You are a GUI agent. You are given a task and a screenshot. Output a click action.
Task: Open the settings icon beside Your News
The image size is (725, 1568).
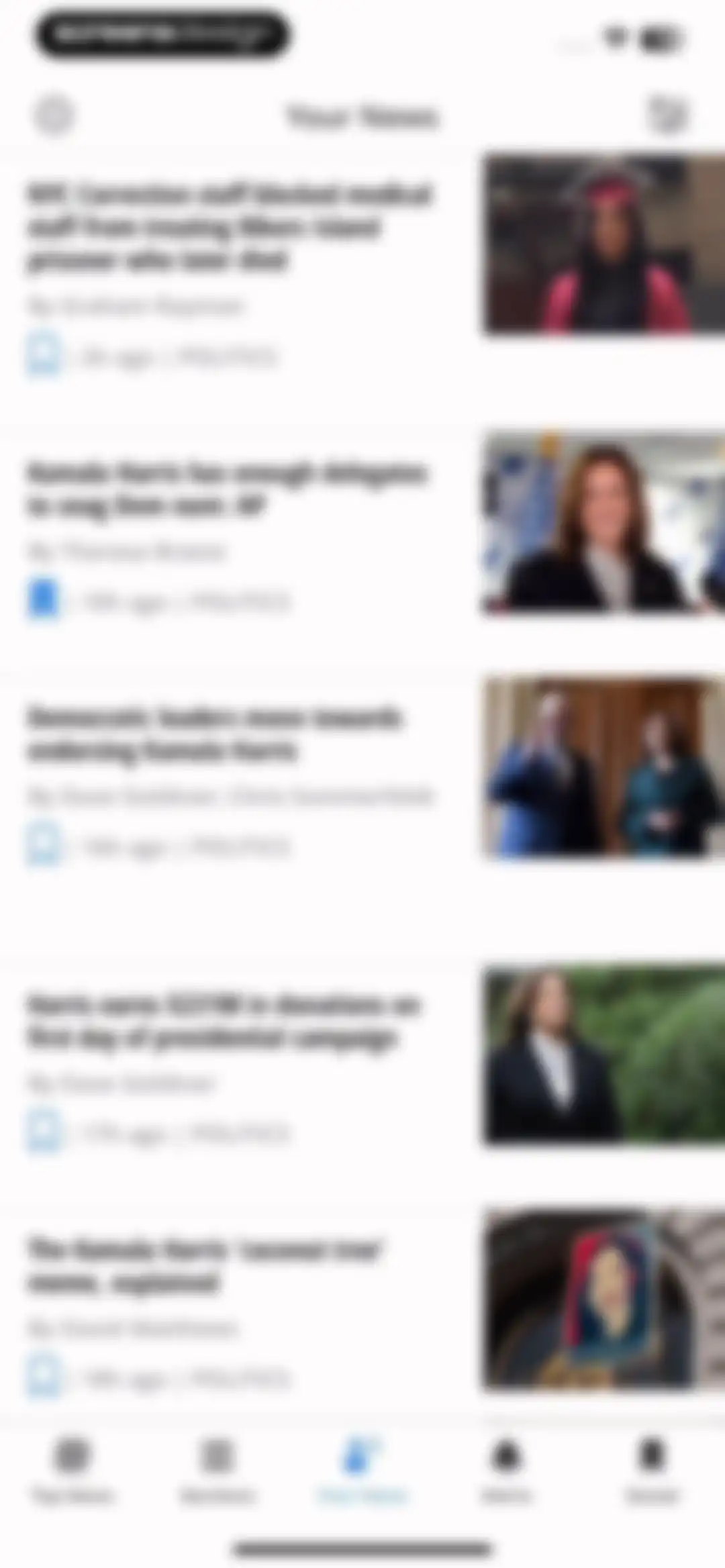click(54, 115)
